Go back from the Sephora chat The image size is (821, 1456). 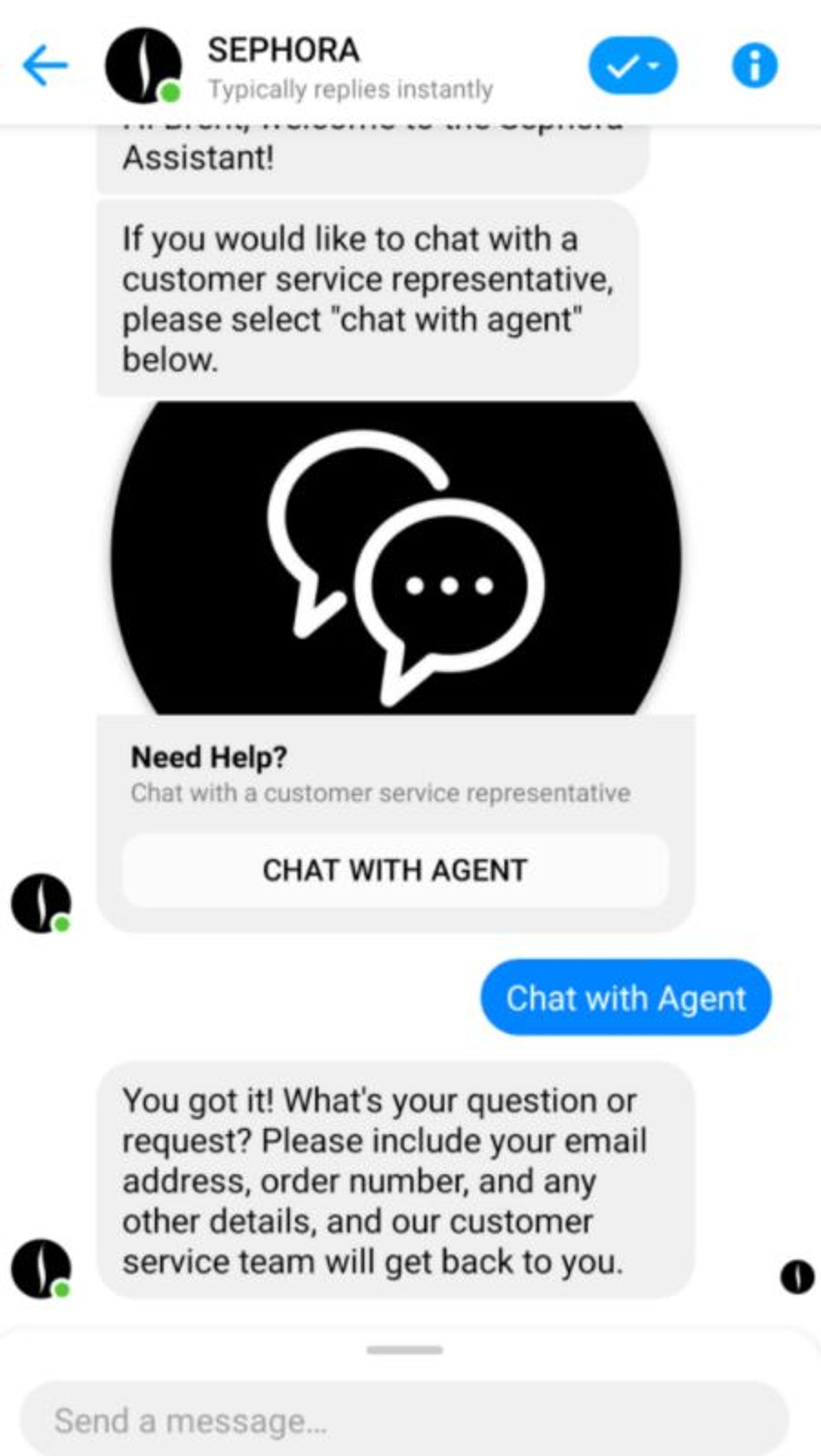pyautogui.click(x=45, y=65)
